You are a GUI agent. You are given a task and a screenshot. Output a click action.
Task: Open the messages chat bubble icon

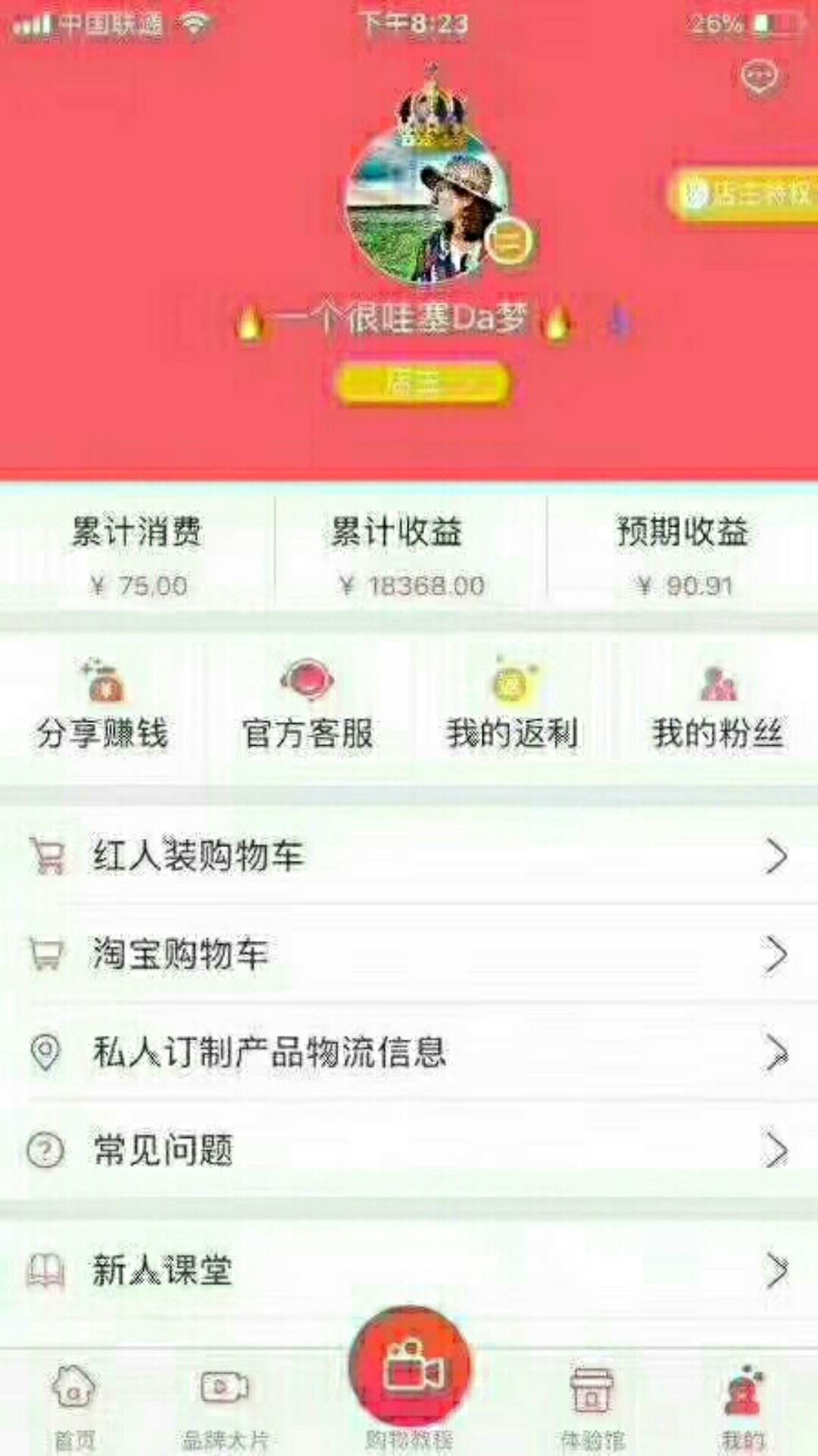tap(761, 77)
